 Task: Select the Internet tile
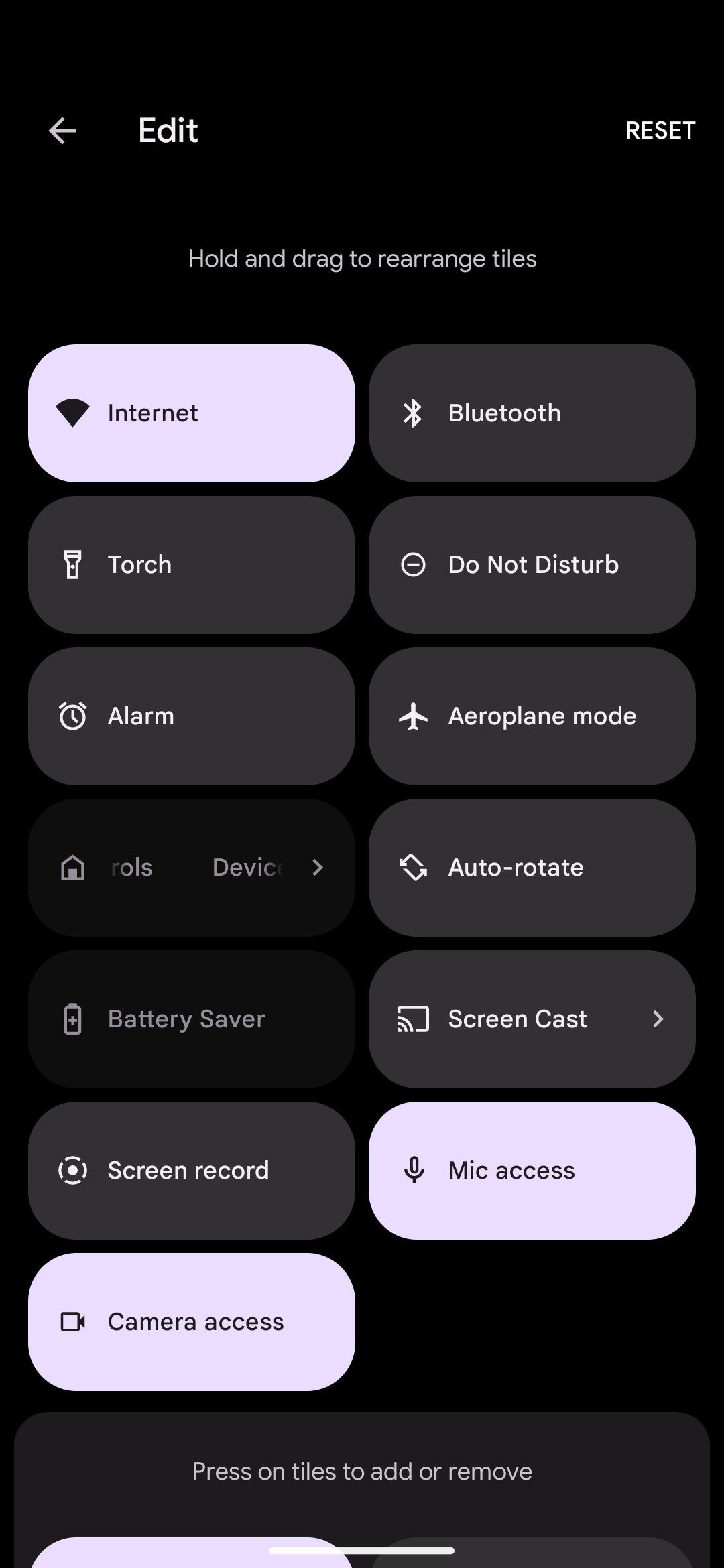(x=192, y=413)
